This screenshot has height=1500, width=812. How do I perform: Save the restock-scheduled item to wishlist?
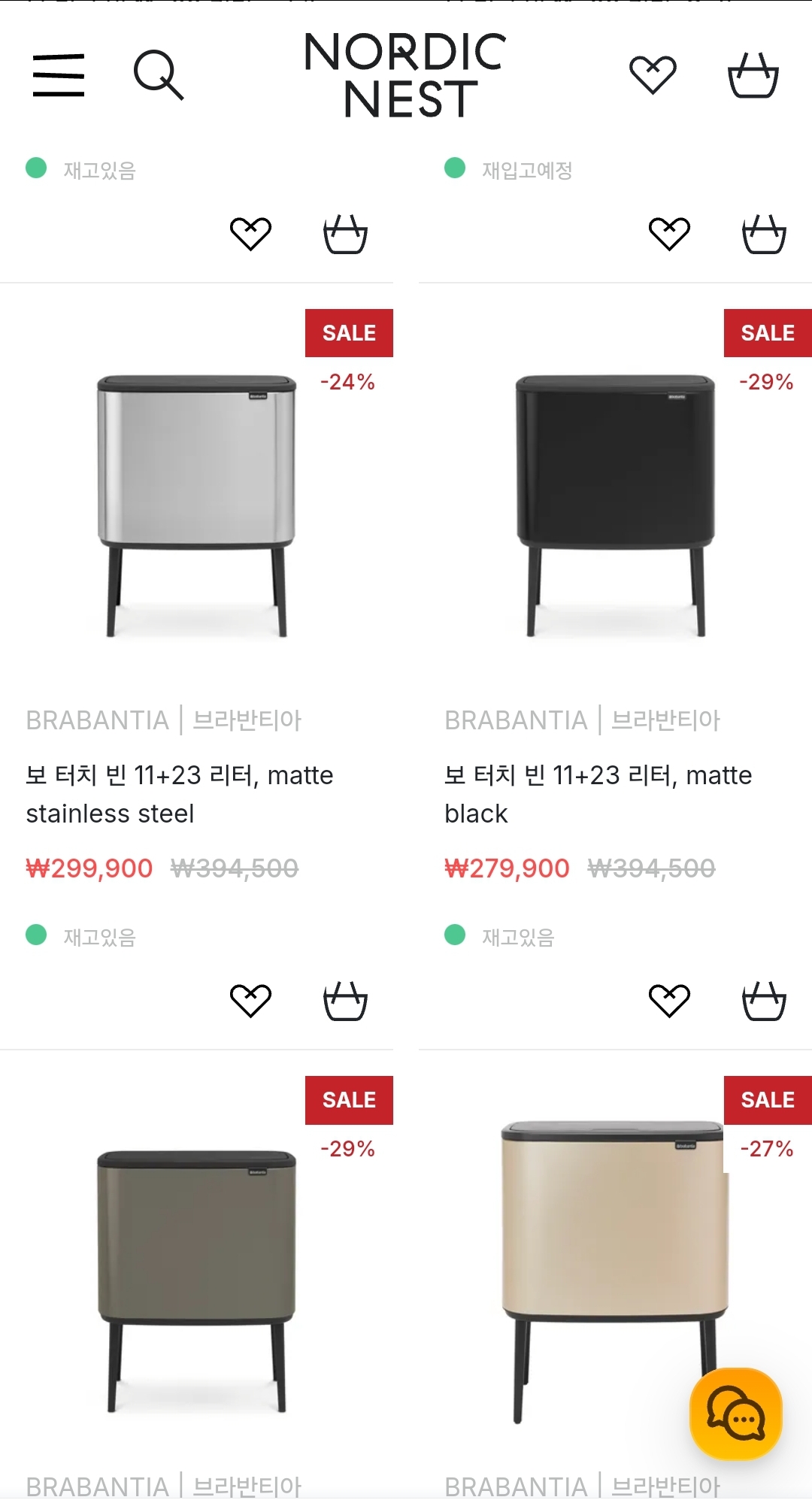pos(669,234)
